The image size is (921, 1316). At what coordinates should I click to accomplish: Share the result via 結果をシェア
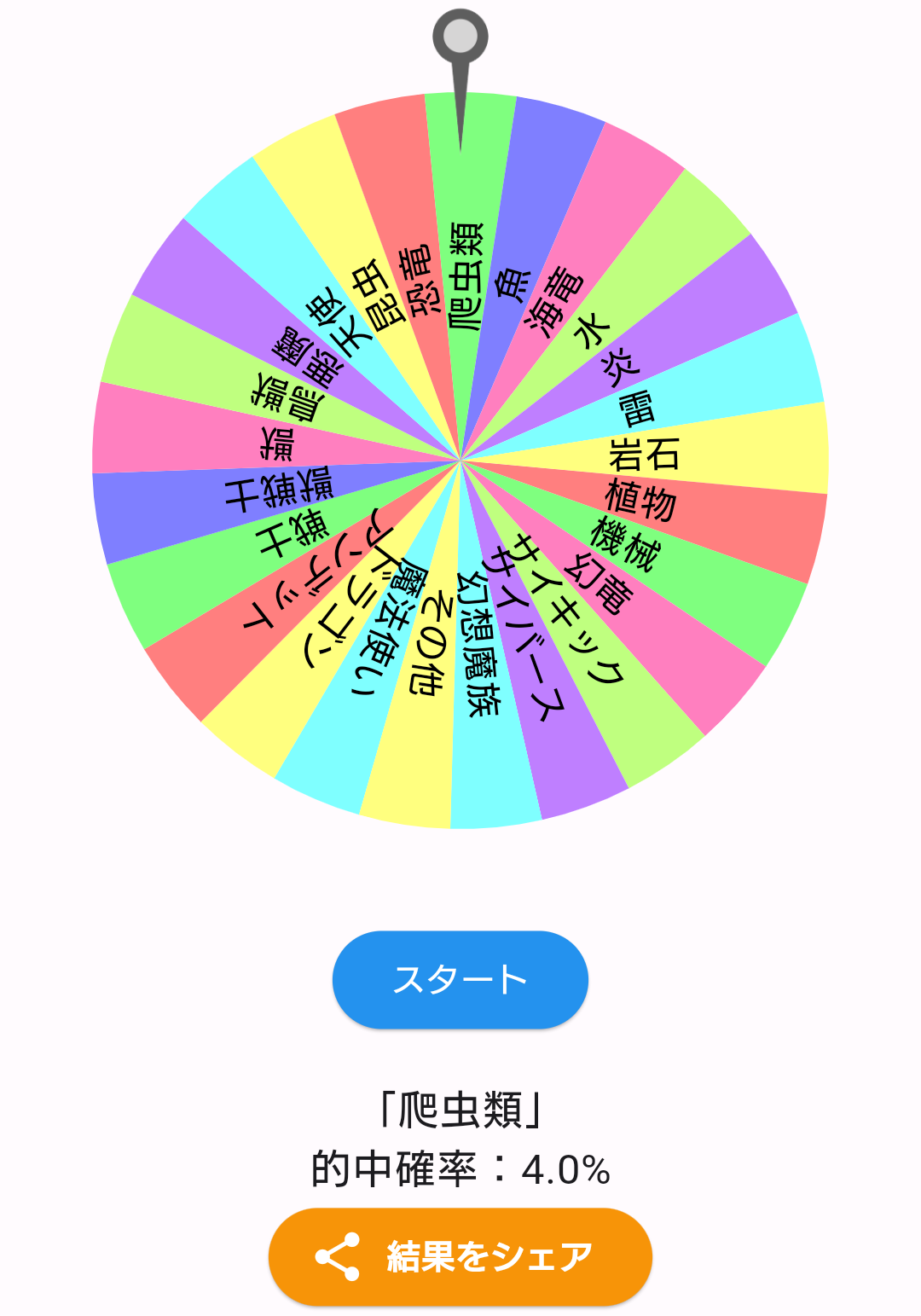click(460, 1256)
